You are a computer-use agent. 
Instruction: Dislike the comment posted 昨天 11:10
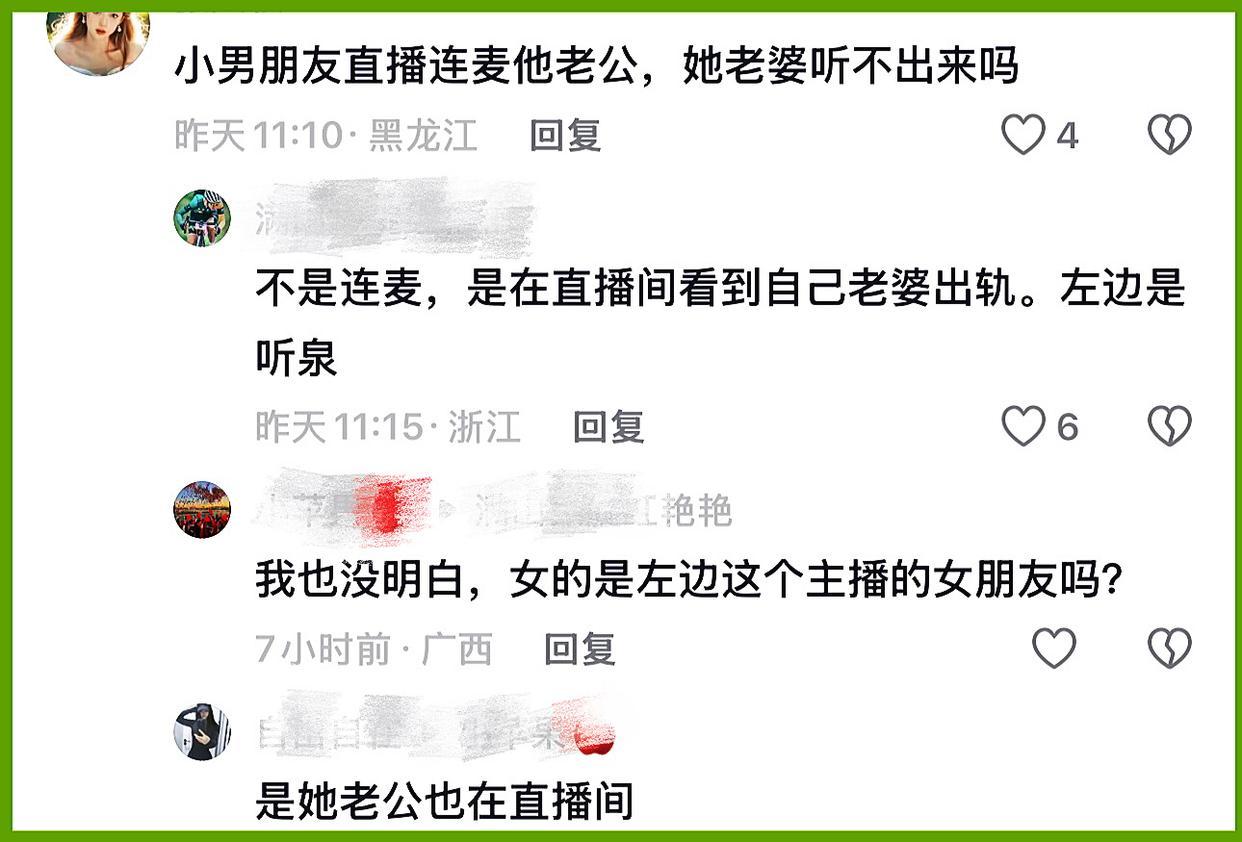[x=1169, y=134]
